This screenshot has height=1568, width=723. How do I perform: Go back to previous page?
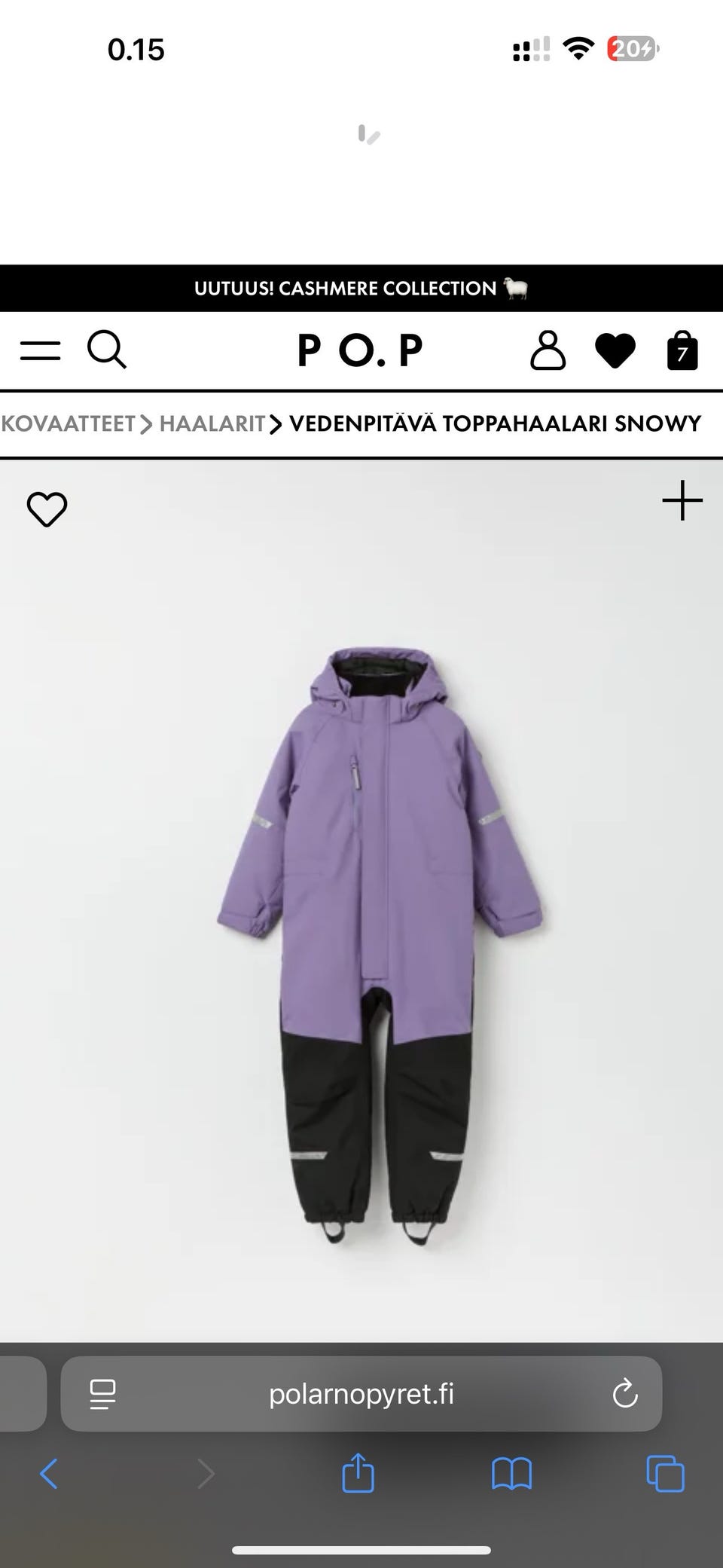[x=49, y=1474]
